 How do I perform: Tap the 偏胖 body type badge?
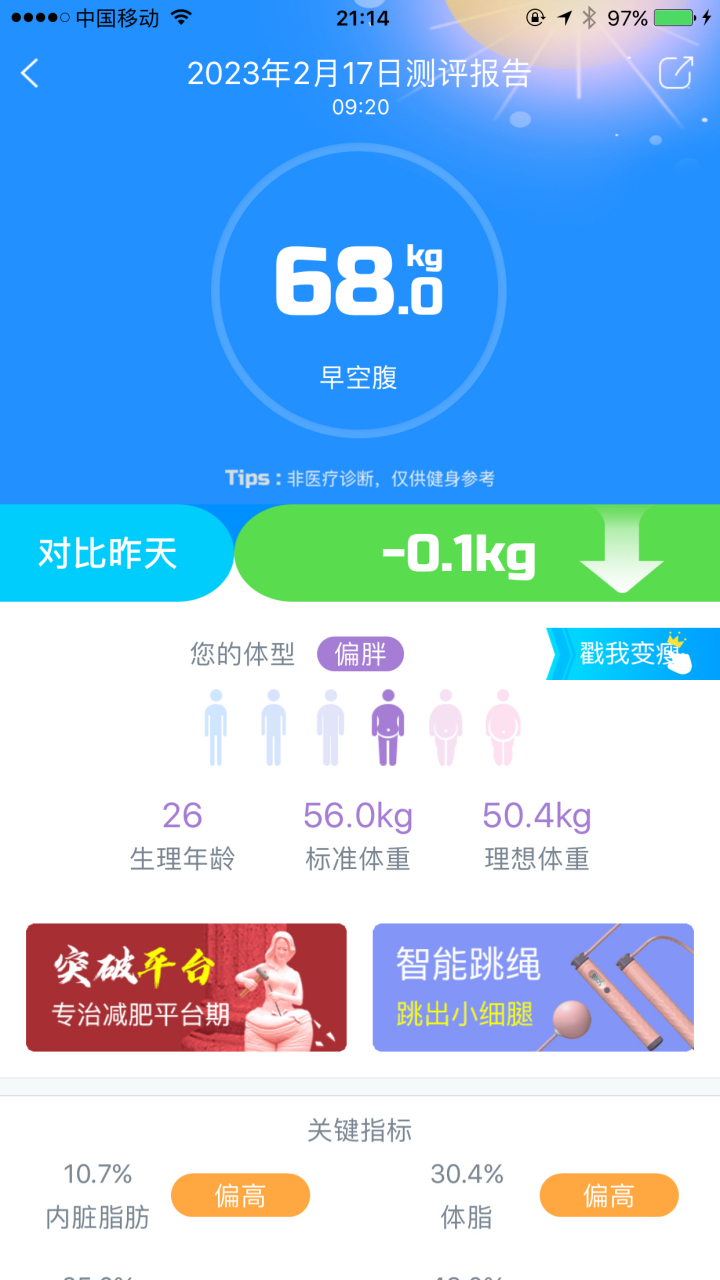(360, 654)
